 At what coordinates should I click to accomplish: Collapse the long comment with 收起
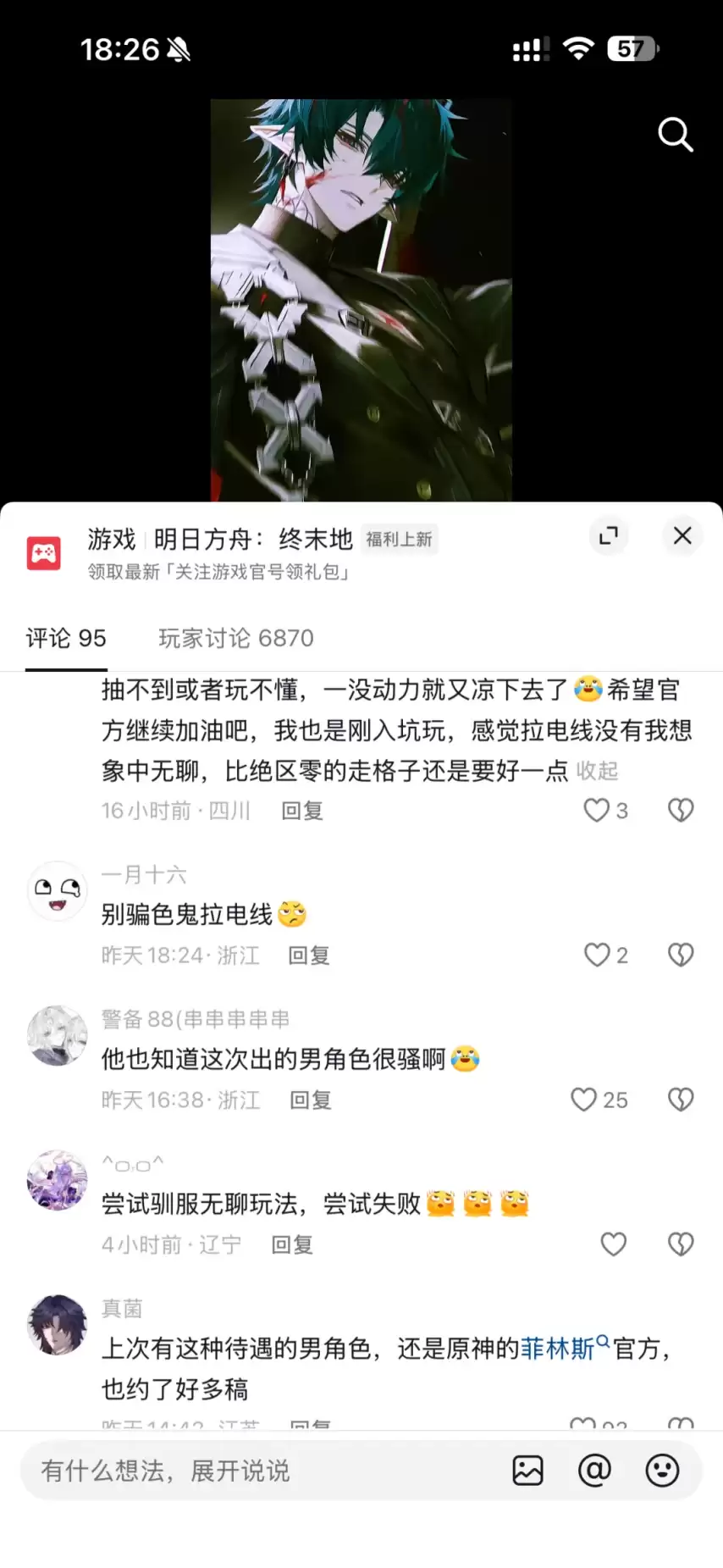[597, 771]
